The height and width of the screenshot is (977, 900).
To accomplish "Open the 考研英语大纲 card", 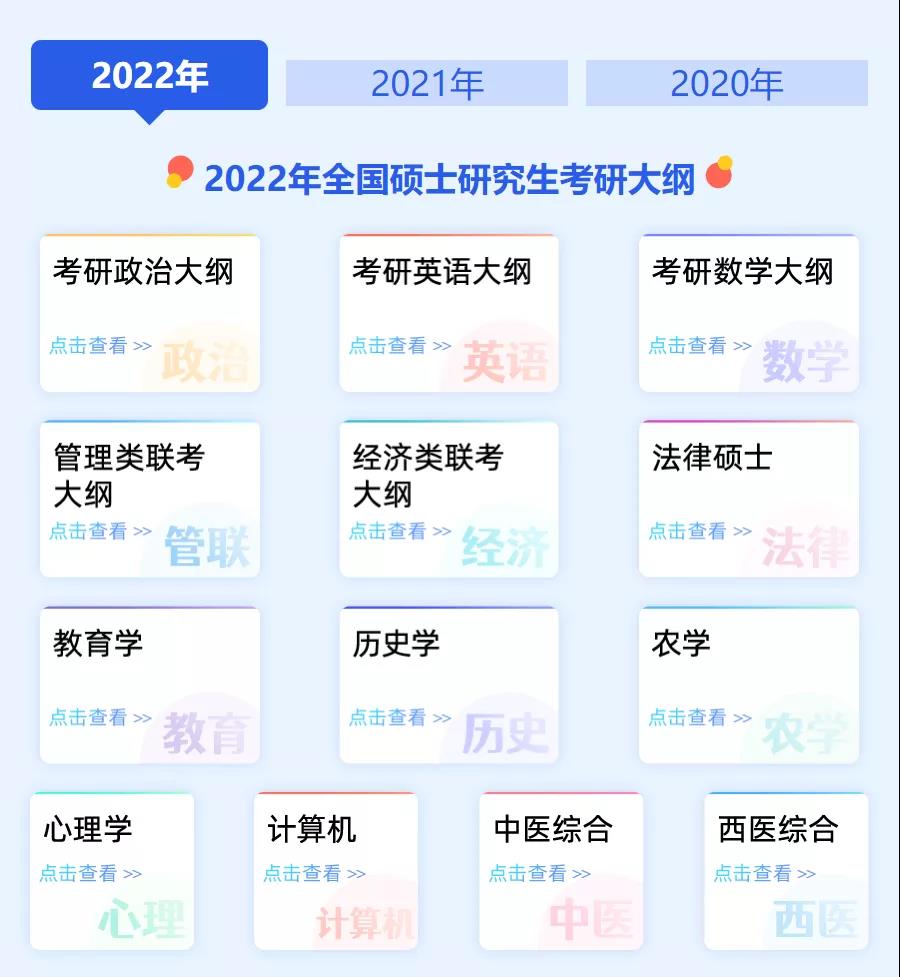I will click(449, 313).
